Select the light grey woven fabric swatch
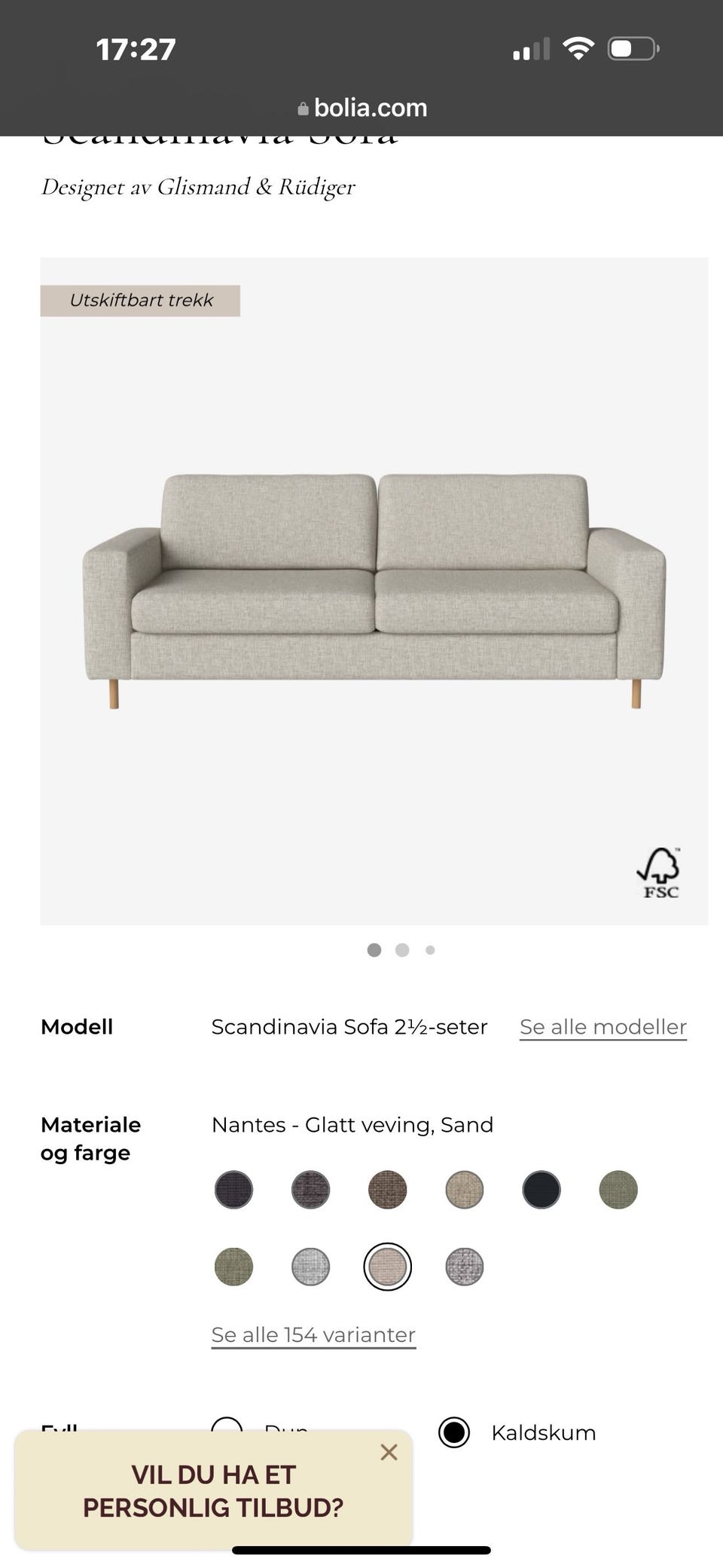Viewport: 723px width, 1568px height. (x=310, y=1267)
